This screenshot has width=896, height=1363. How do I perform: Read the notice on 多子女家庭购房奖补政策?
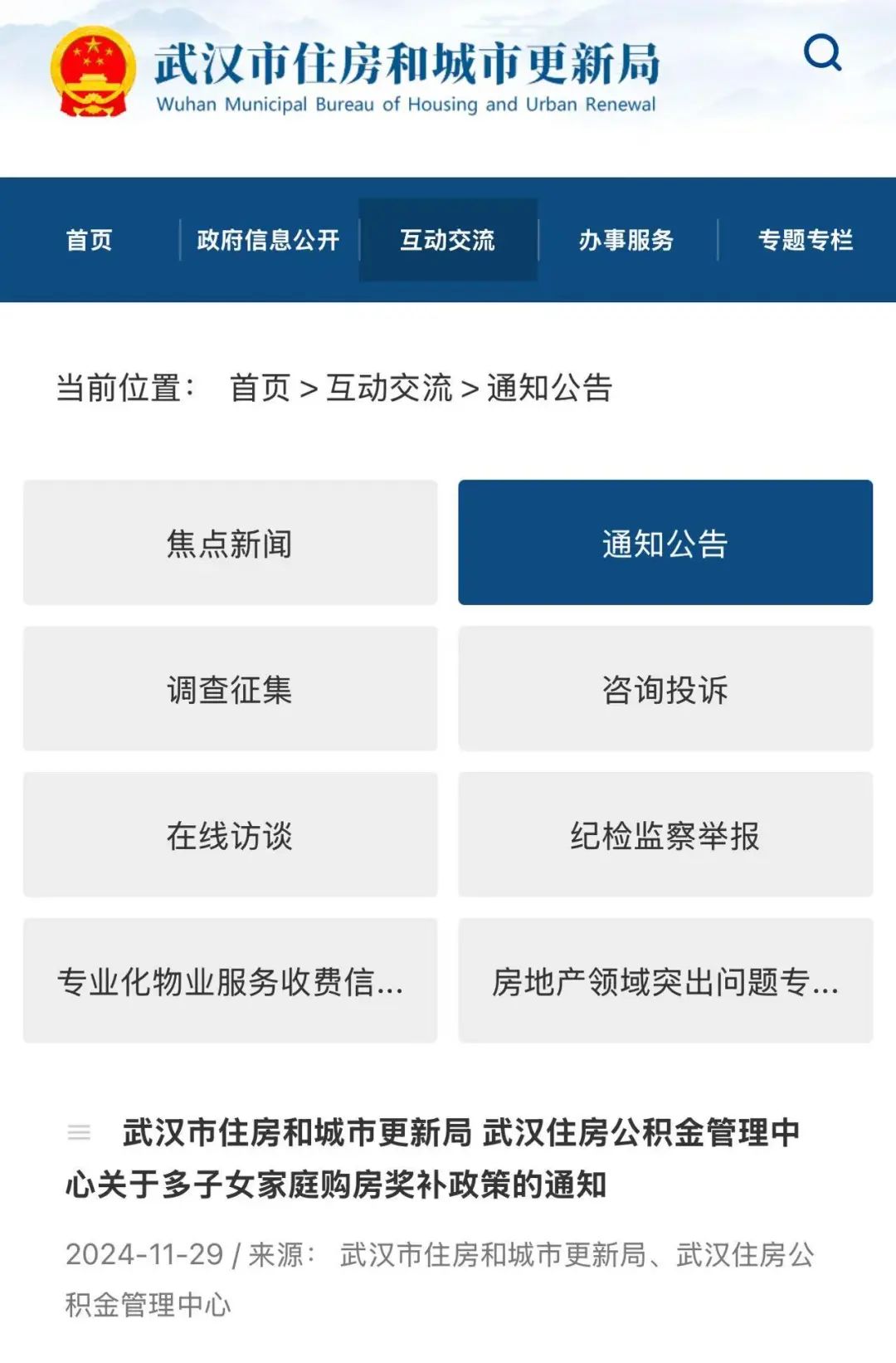(x=433, y=1158)
